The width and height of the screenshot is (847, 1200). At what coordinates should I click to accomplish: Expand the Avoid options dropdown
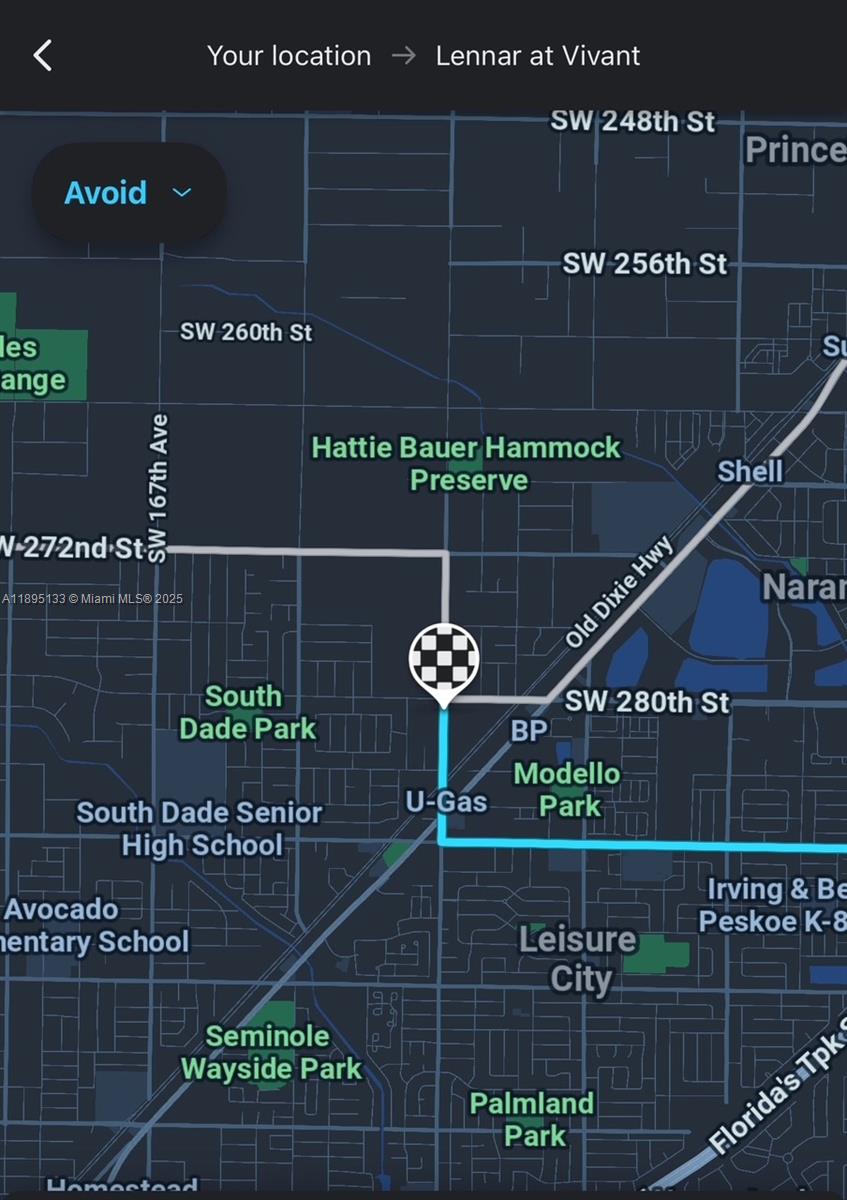pos(128,193)
